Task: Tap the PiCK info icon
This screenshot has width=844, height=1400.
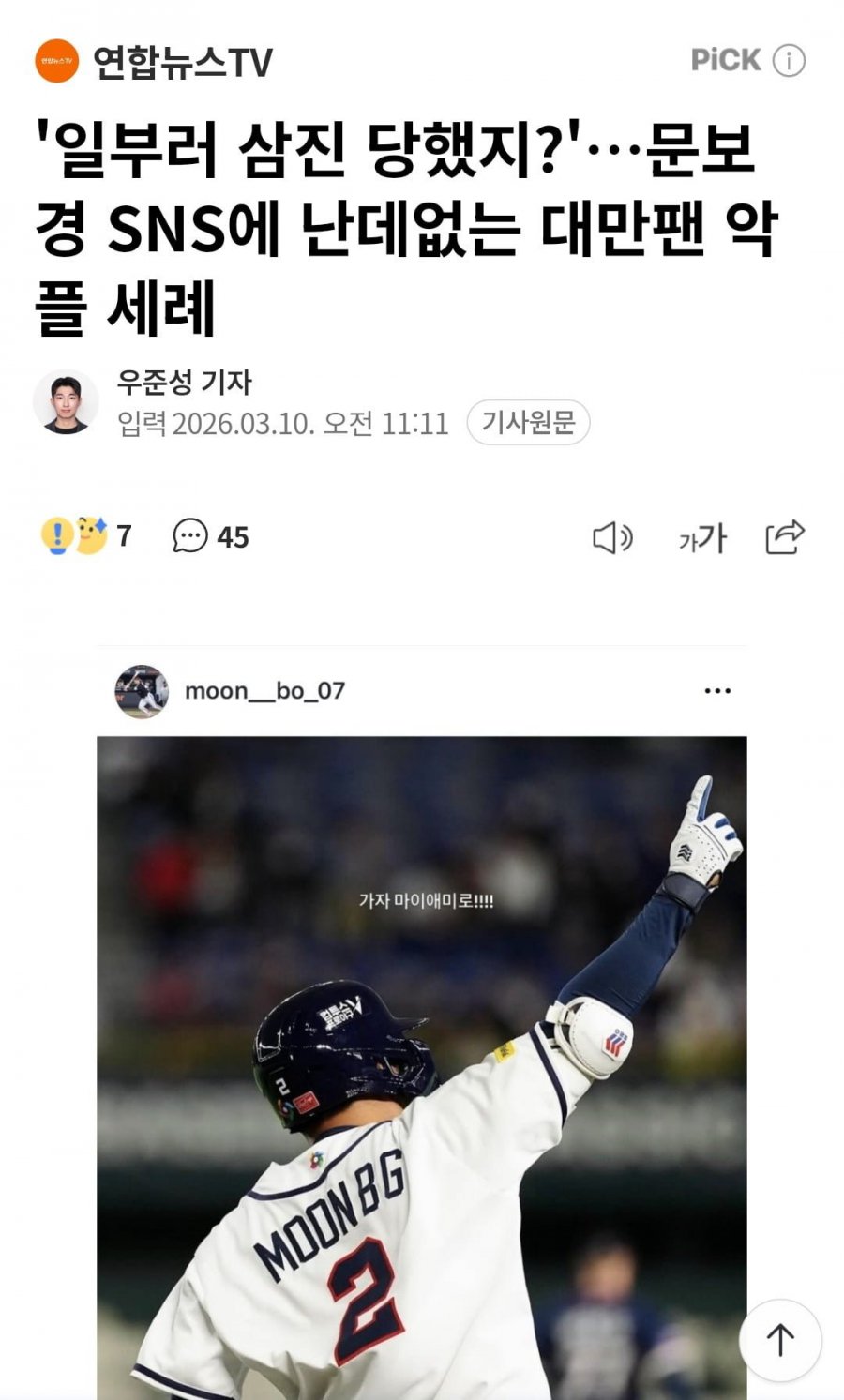Action: click(789, 61)
